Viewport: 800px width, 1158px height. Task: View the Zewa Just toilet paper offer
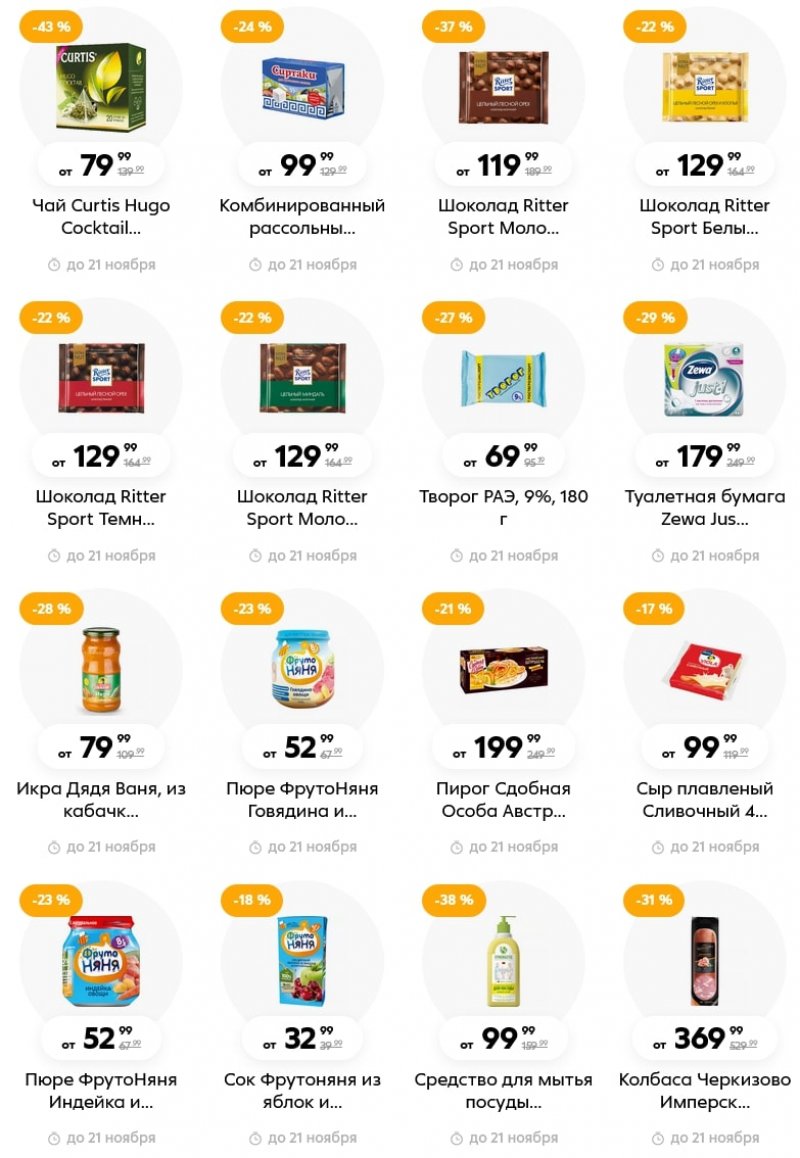point(704,378)
